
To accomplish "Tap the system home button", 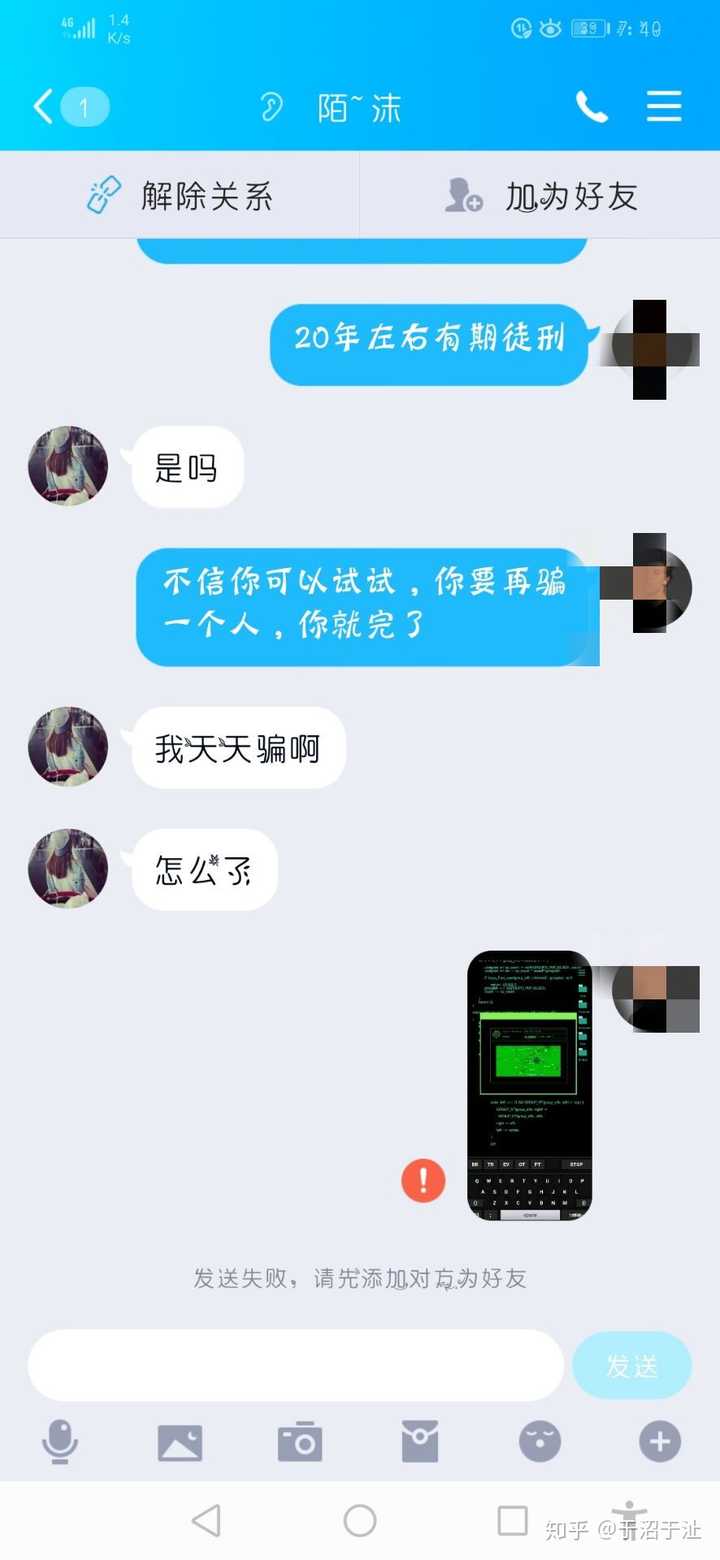I will [x=360, y=1521].
